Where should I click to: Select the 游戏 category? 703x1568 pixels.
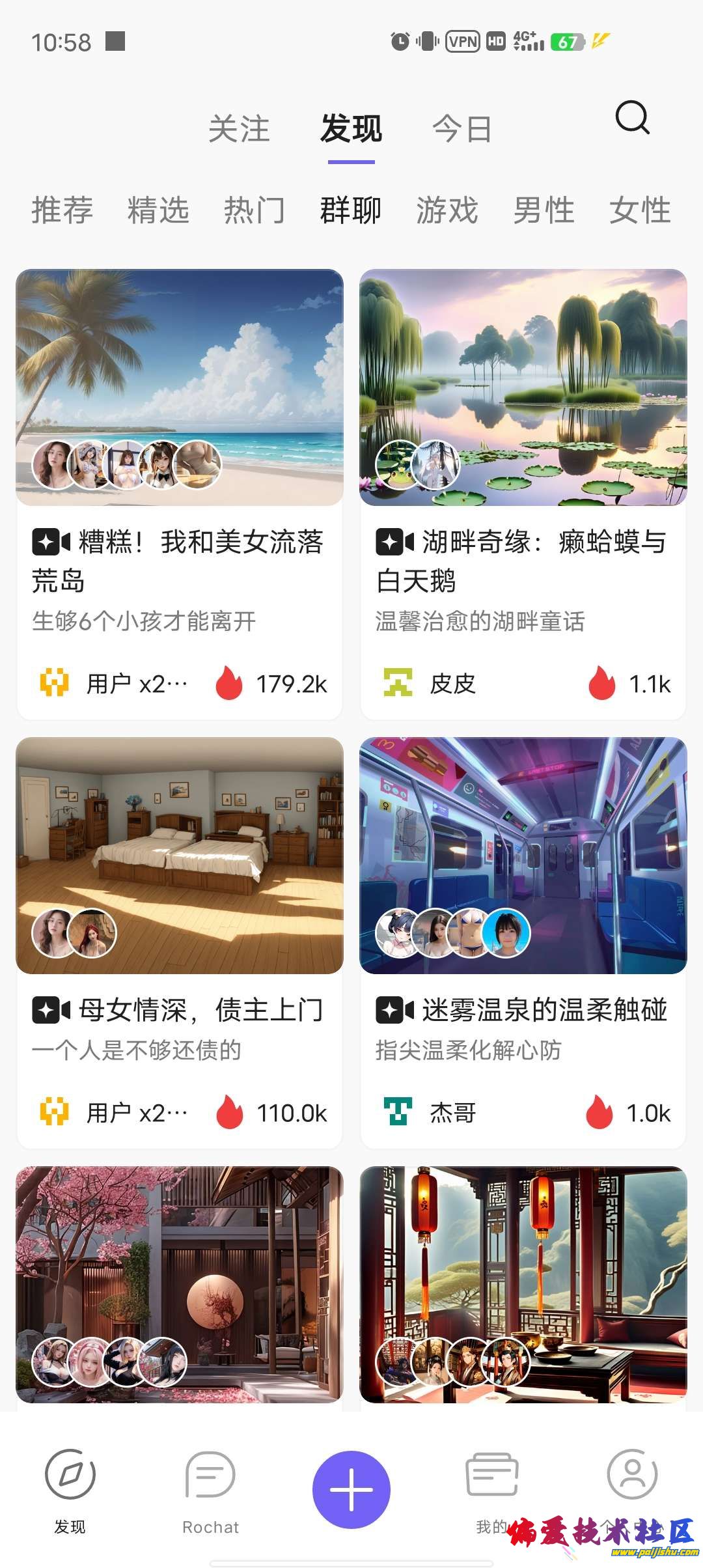[447, 210]
